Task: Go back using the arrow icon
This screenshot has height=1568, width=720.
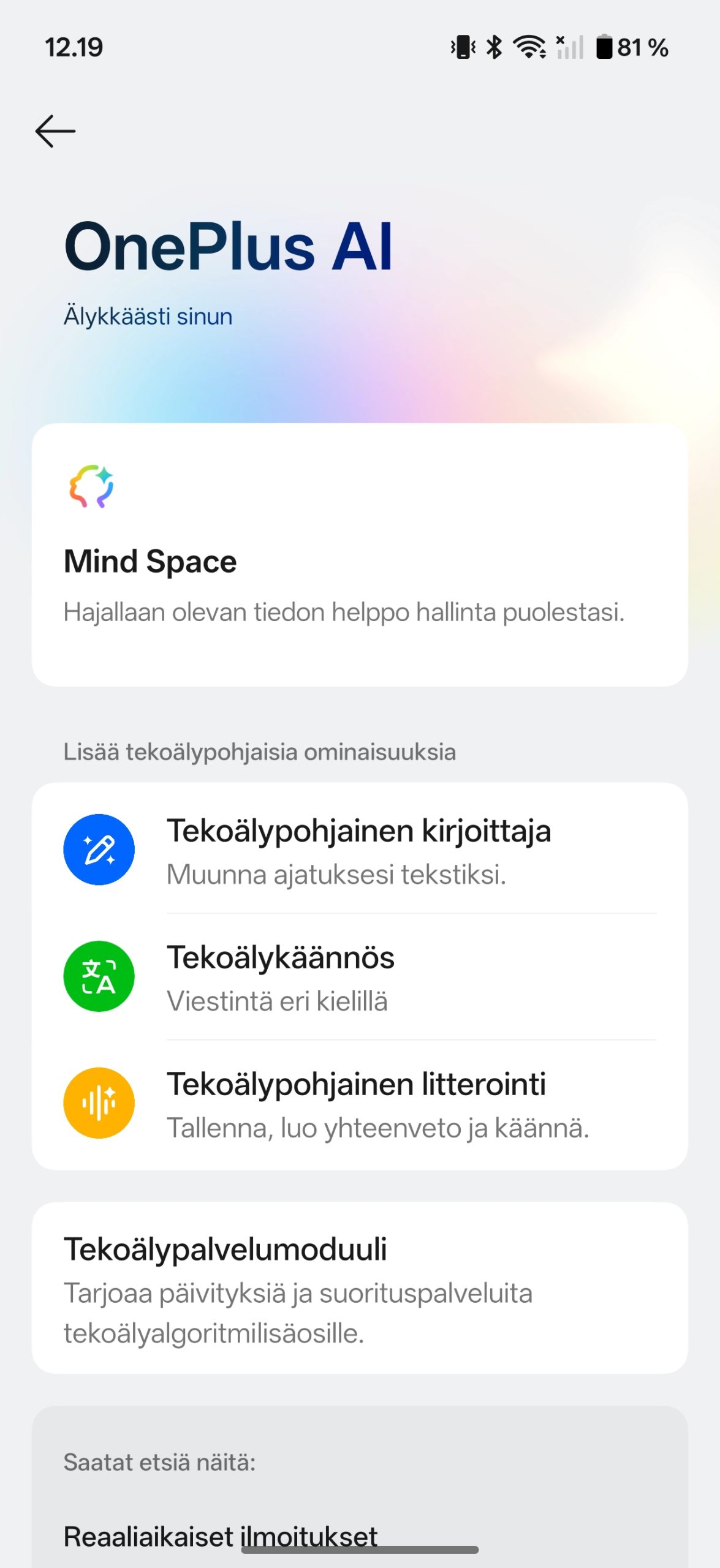Action: (55, 131)
